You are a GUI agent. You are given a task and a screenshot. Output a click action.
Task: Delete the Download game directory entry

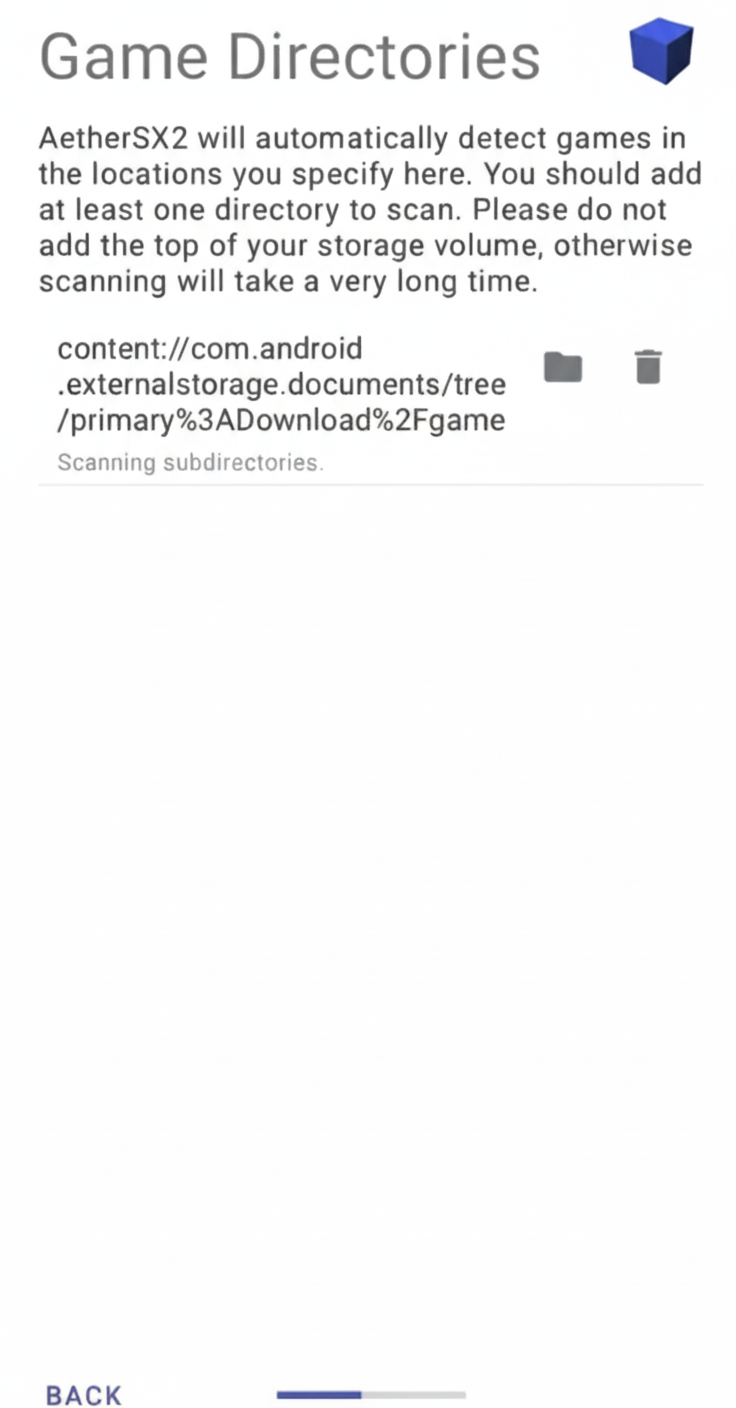coord(648,367)
